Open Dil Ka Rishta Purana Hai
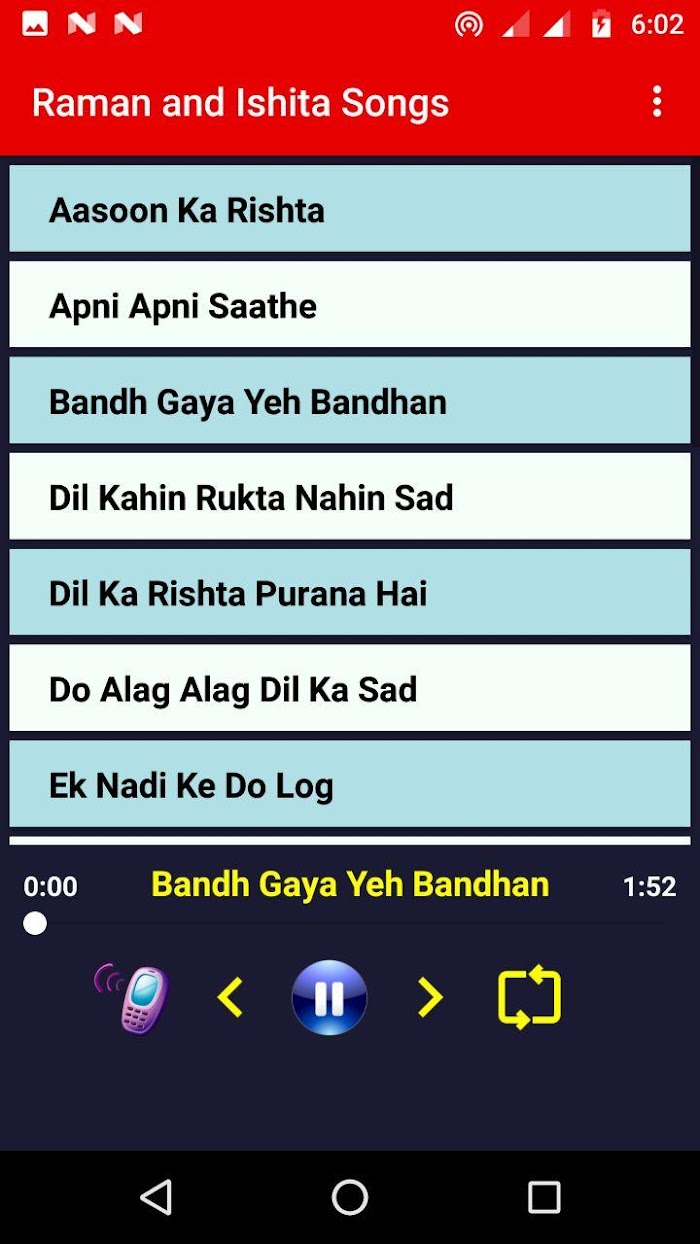700x1244 pixels. 350,593
